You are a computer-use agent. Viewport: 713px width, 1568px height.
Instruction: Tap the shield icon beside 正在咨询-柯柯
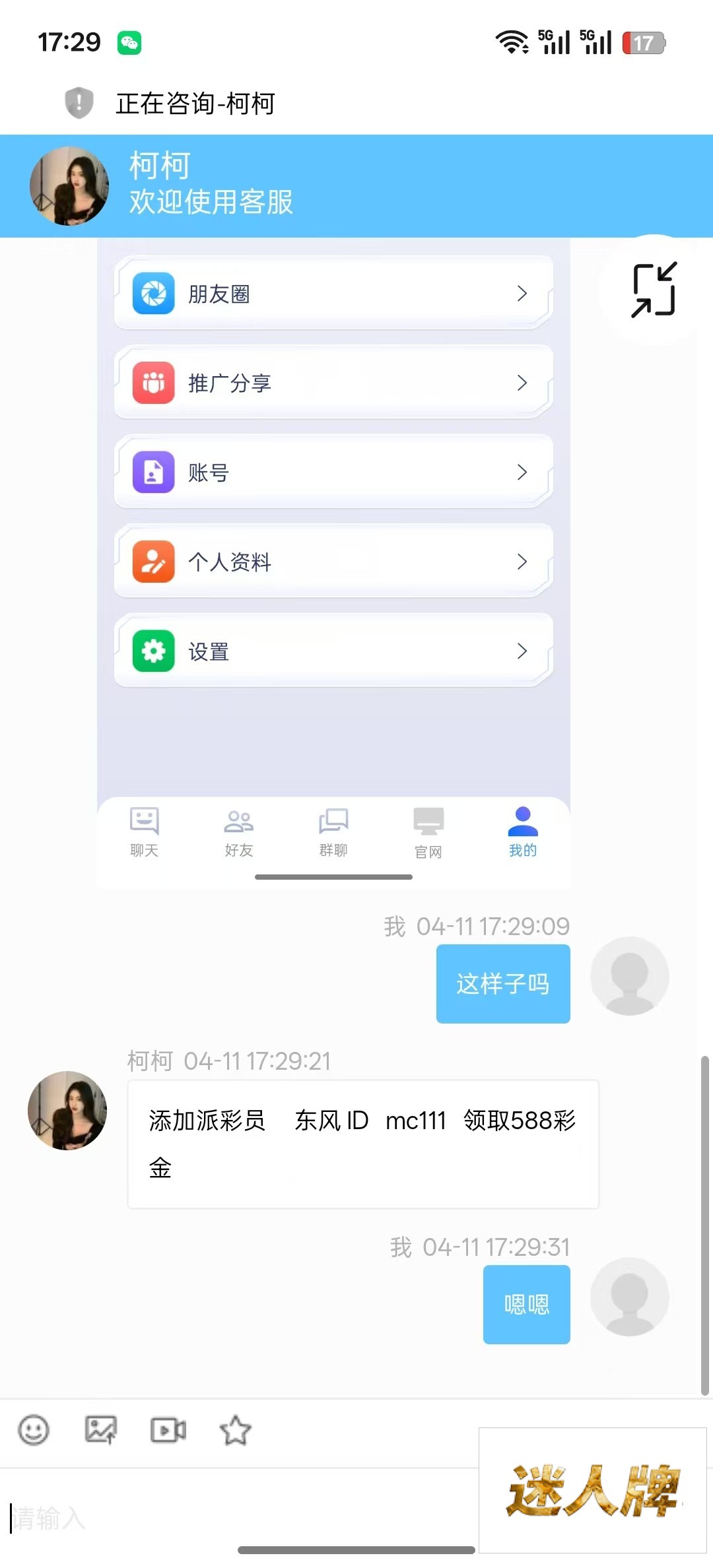(79, 103)
